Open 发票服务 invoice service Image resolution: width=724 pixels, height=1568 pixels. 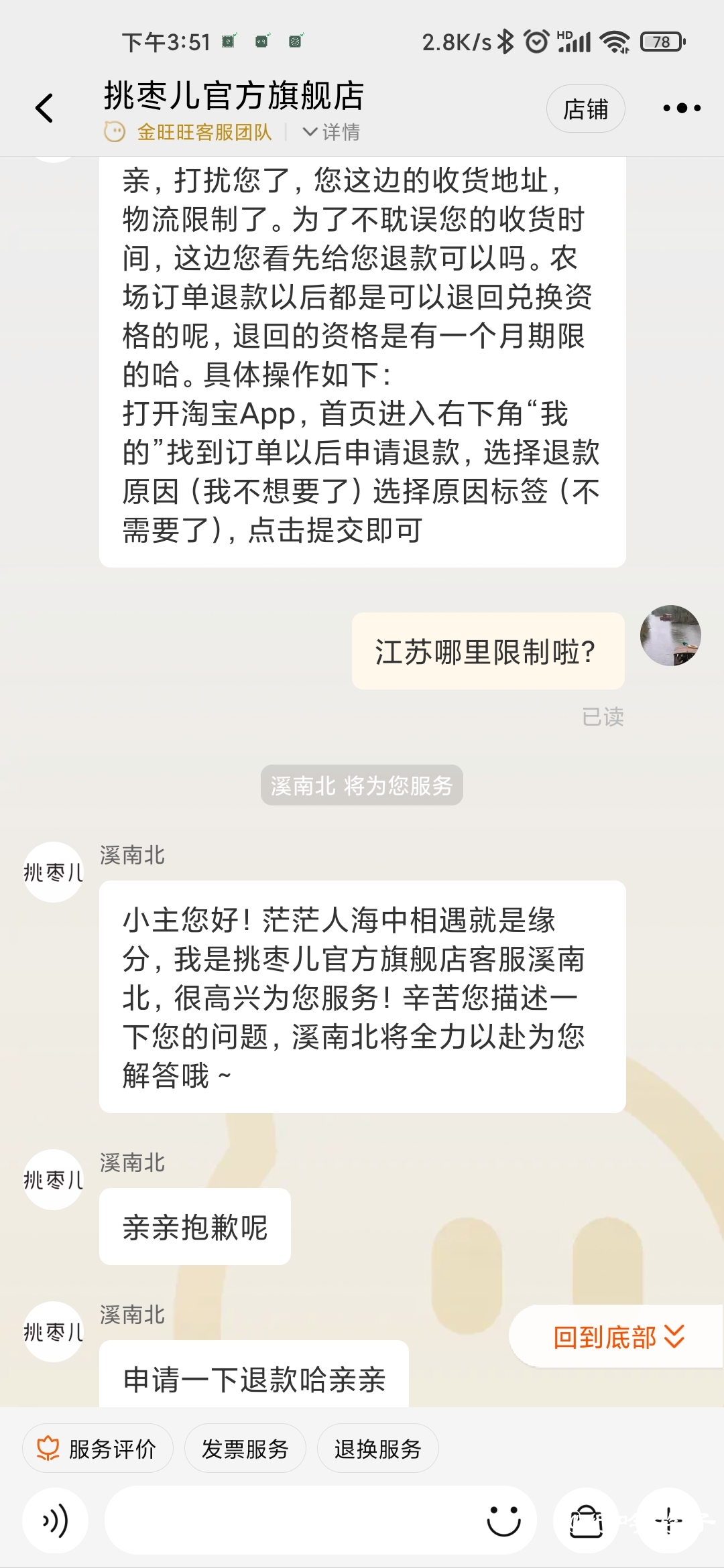tap(245, 1449)
